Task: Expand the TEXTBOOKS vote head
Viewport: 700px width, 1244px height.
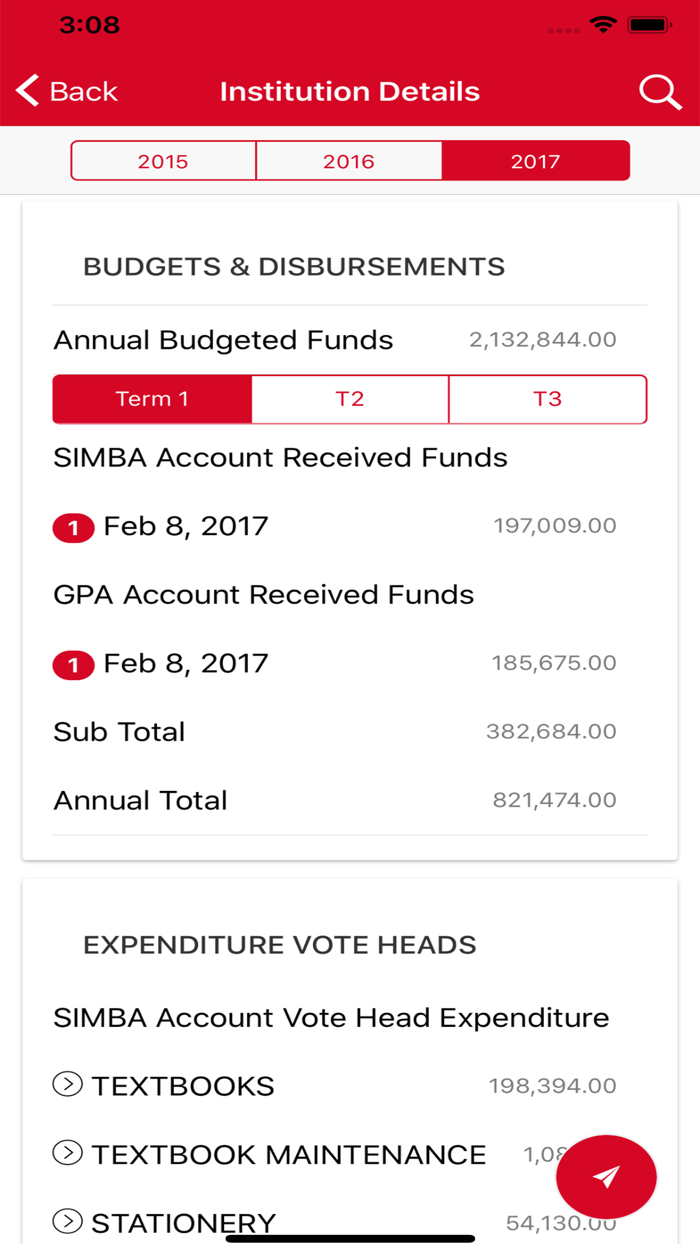Action: click(x=68, y=1085)
